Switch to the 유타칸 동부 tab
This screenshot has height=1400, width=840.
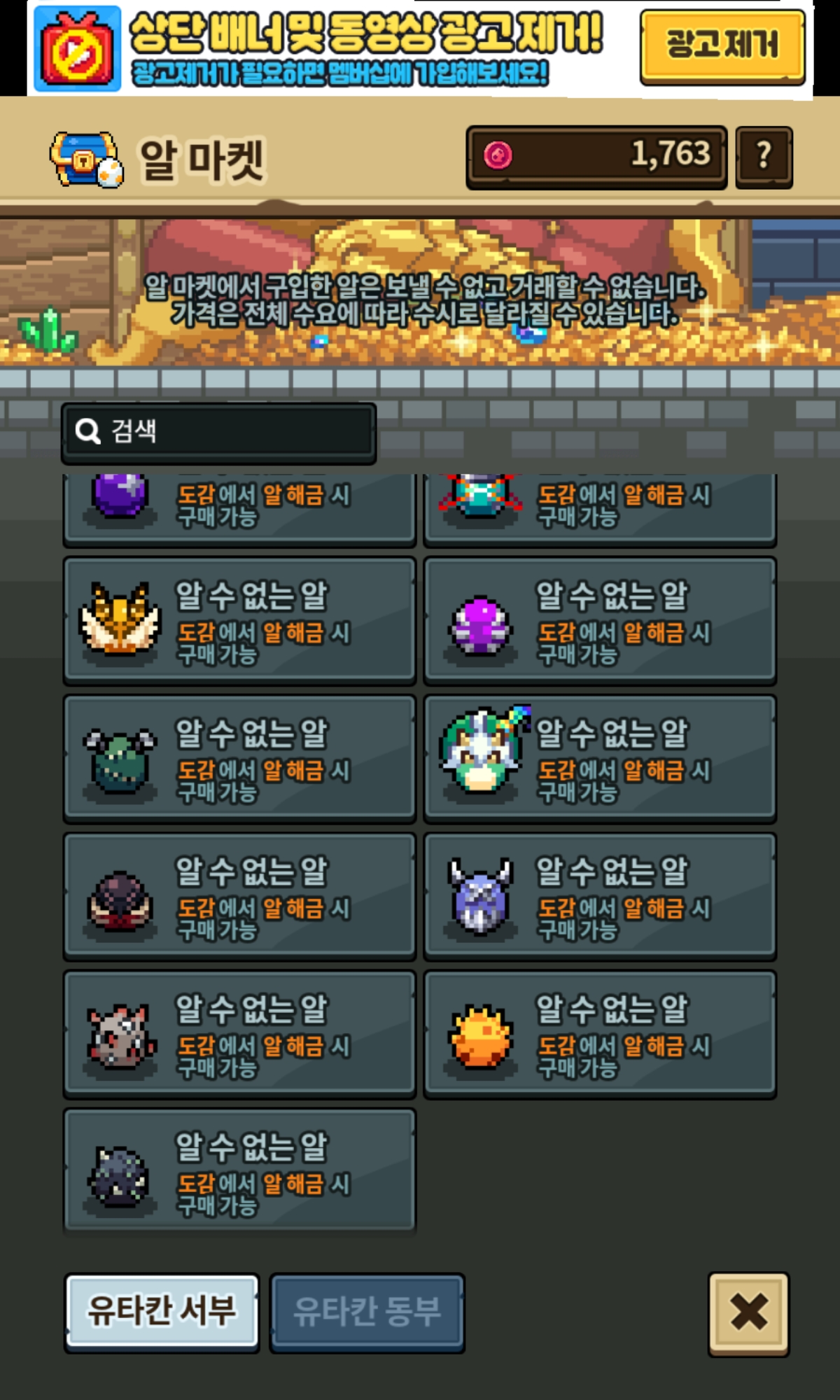tap(367, 1311)
